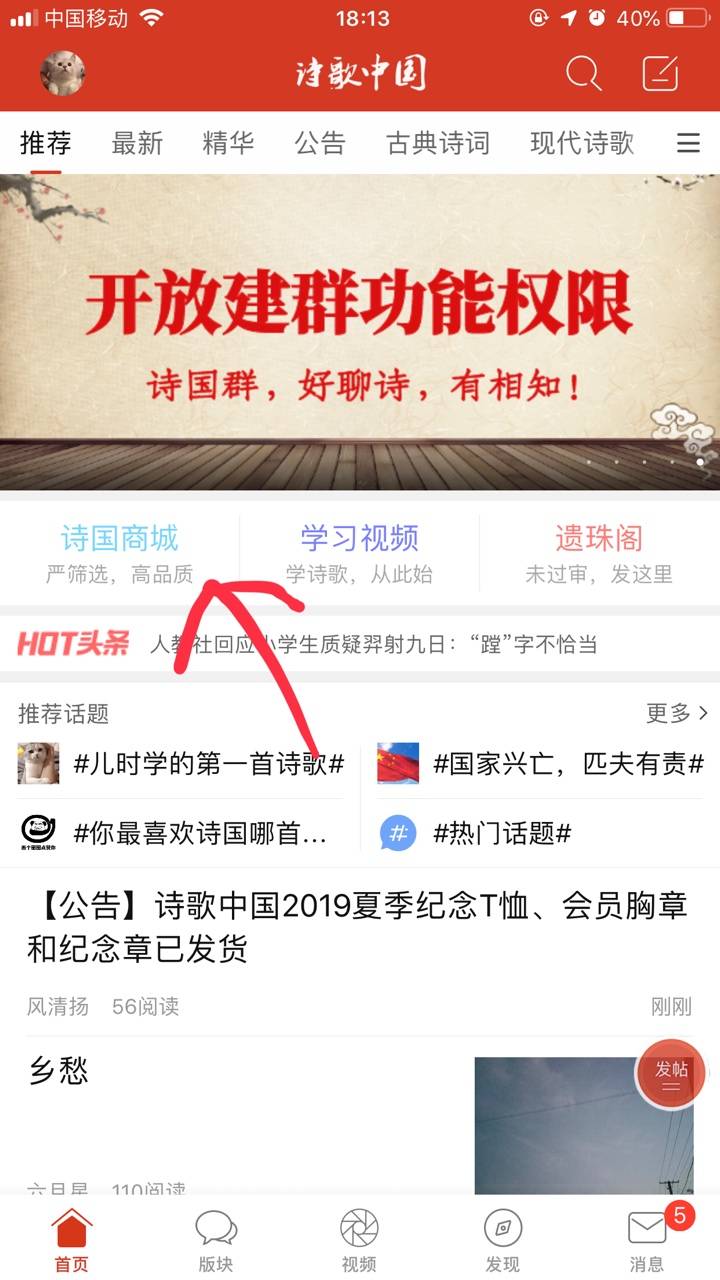Tap the compose post icon in header
Screen dimensions: 720x1280
[x=660, y=73]
